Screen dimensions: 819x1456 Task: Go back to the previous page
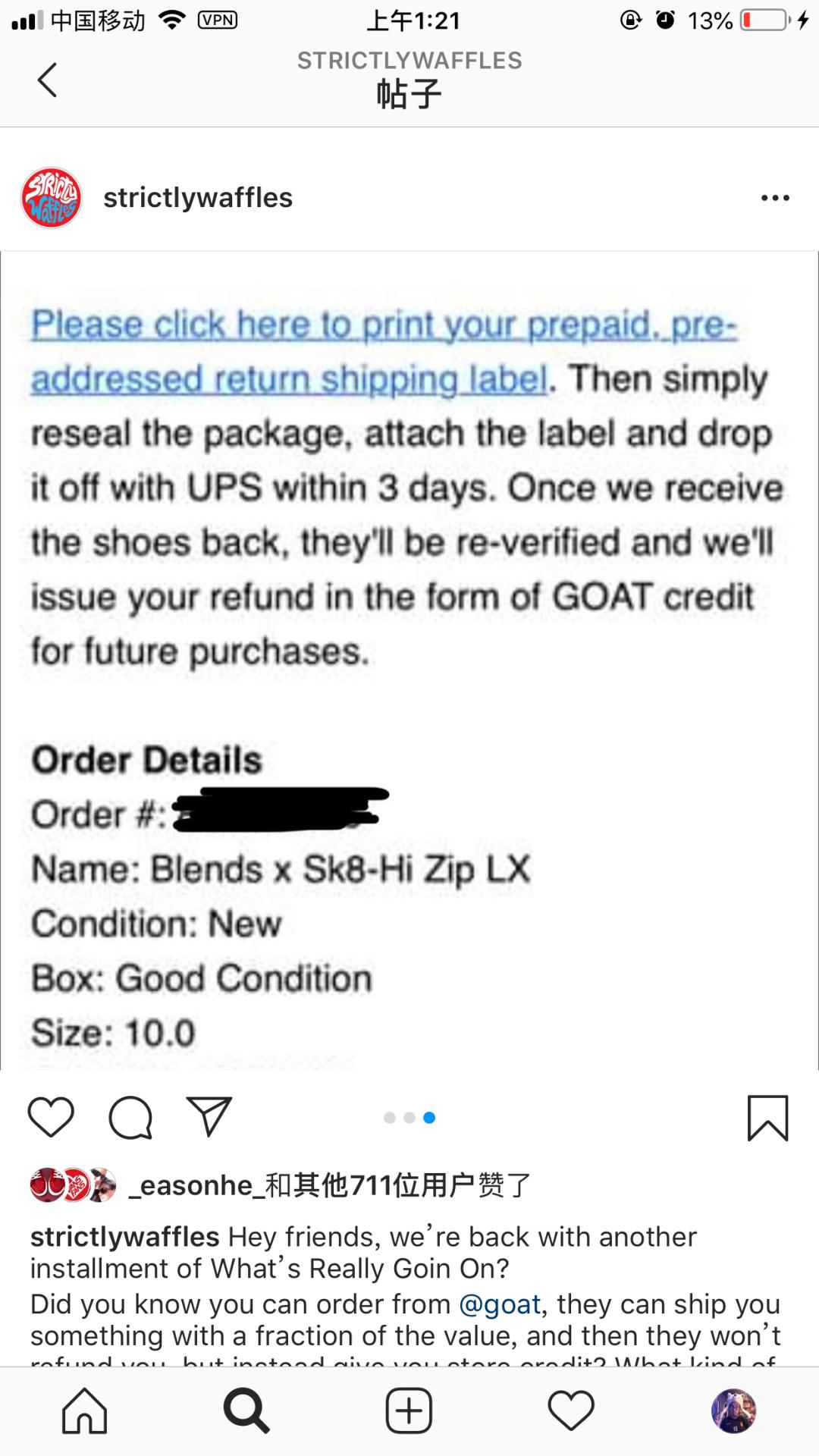click(47, 80)
